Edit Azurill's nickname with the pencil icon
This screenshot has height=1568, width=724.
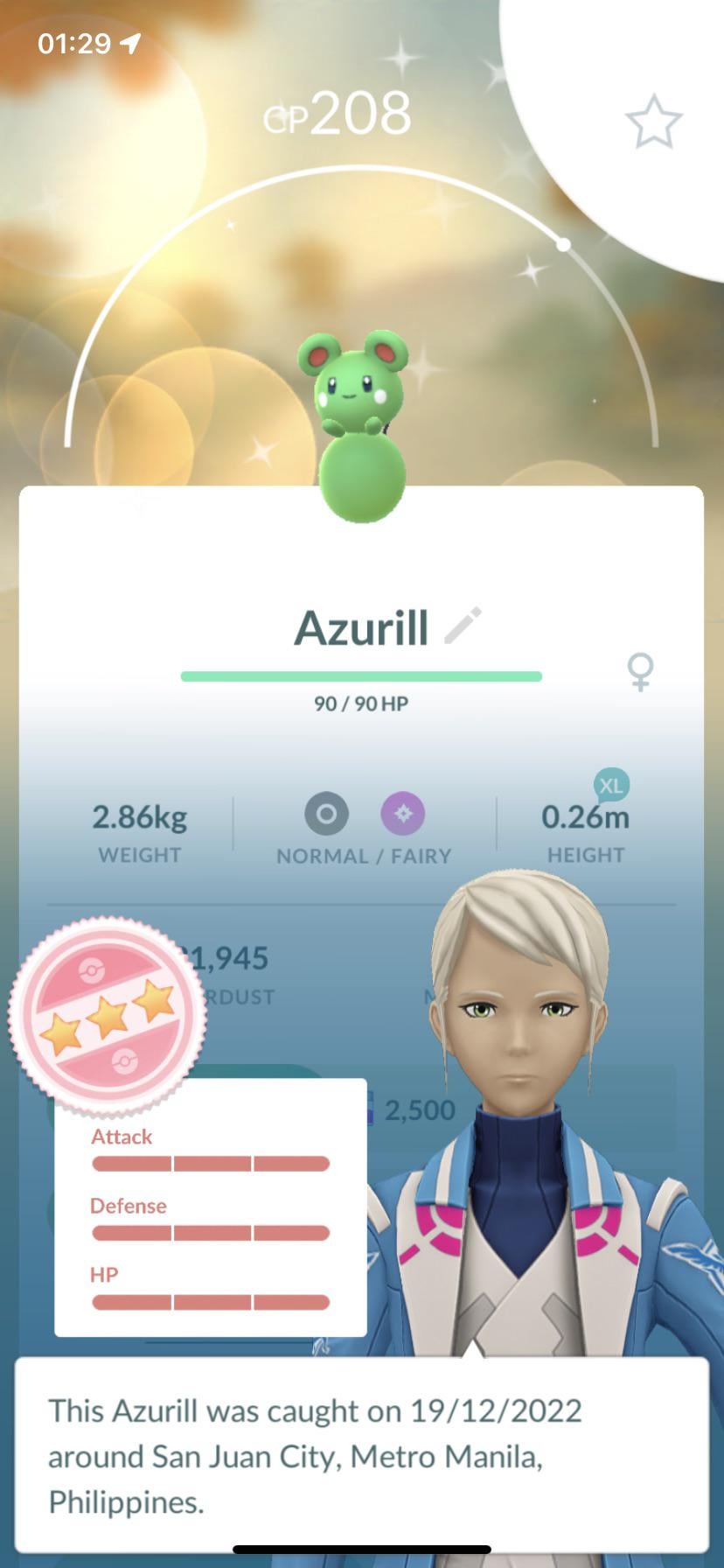coord(463,625)
